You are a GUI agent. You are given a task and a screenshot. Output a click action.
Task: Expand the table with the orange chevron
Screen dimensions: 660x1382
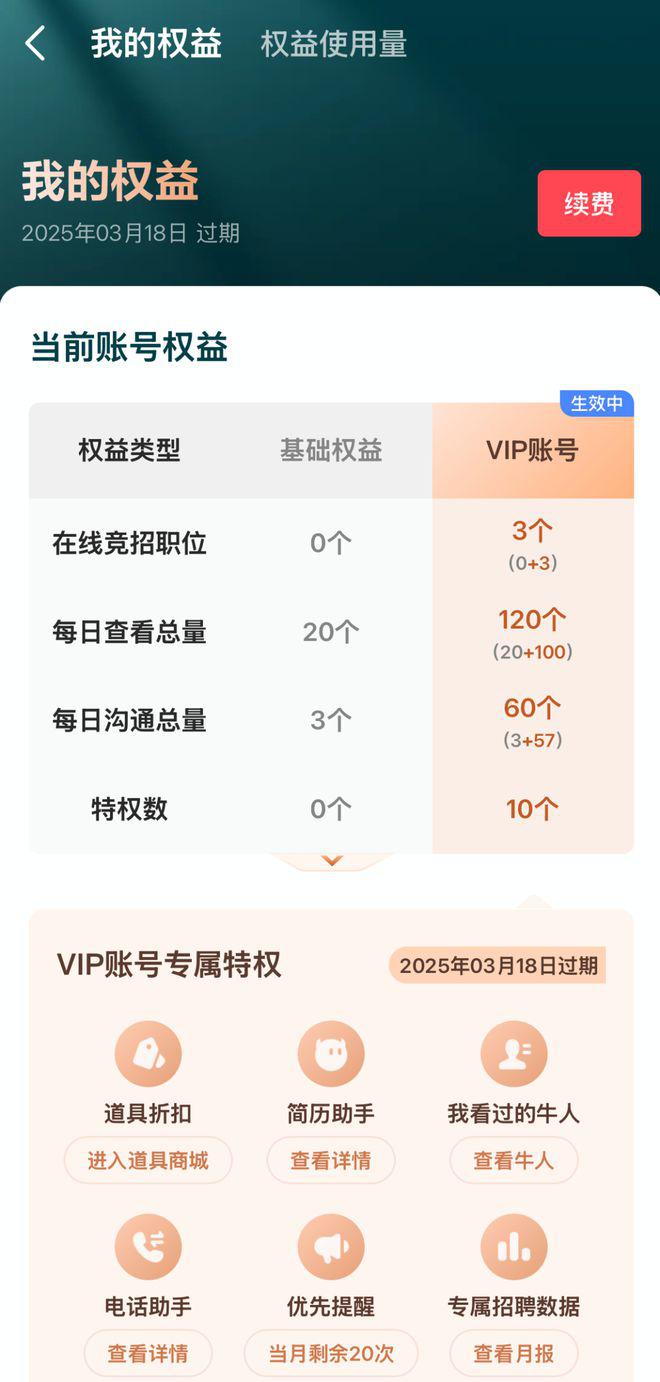(x=331, y=860)
